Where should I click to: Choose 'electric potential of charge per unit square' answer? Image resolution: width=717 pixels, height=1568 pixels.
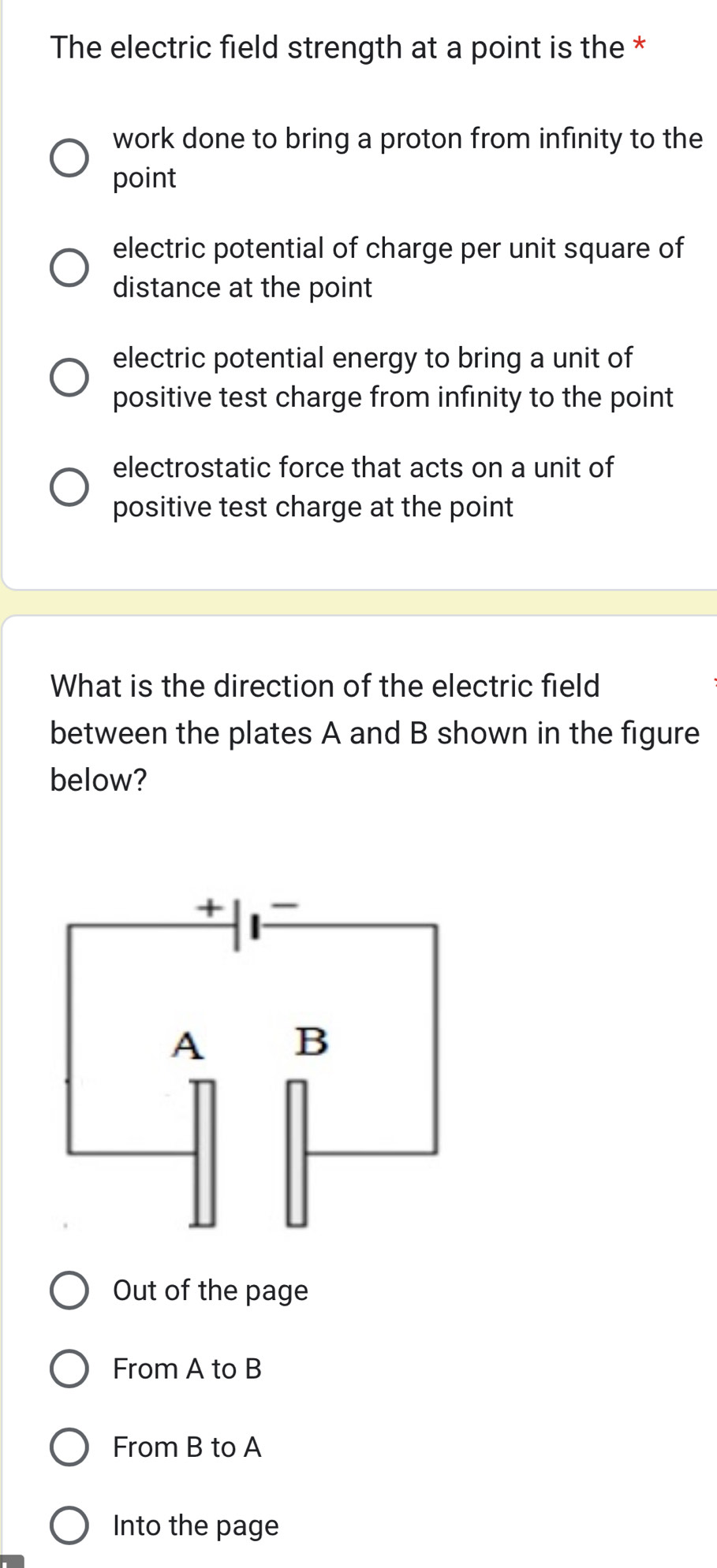pyautogui.click(x=69, y=268)
